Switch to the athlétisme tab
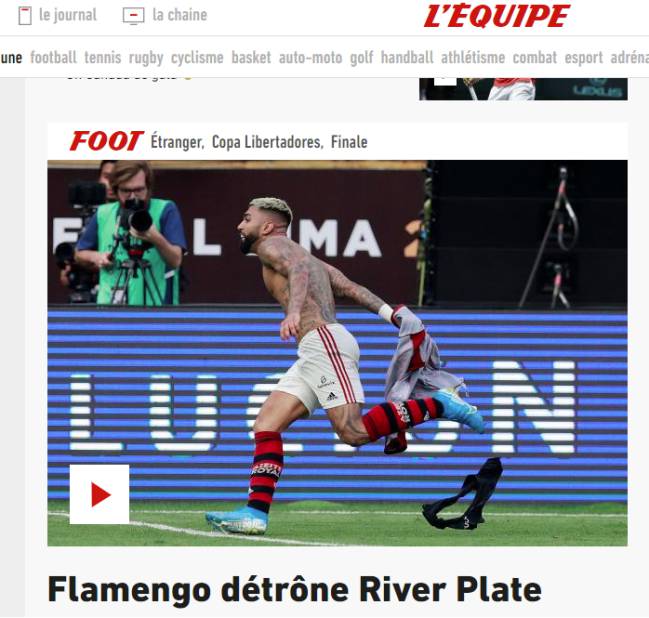 tap(473, 58)
